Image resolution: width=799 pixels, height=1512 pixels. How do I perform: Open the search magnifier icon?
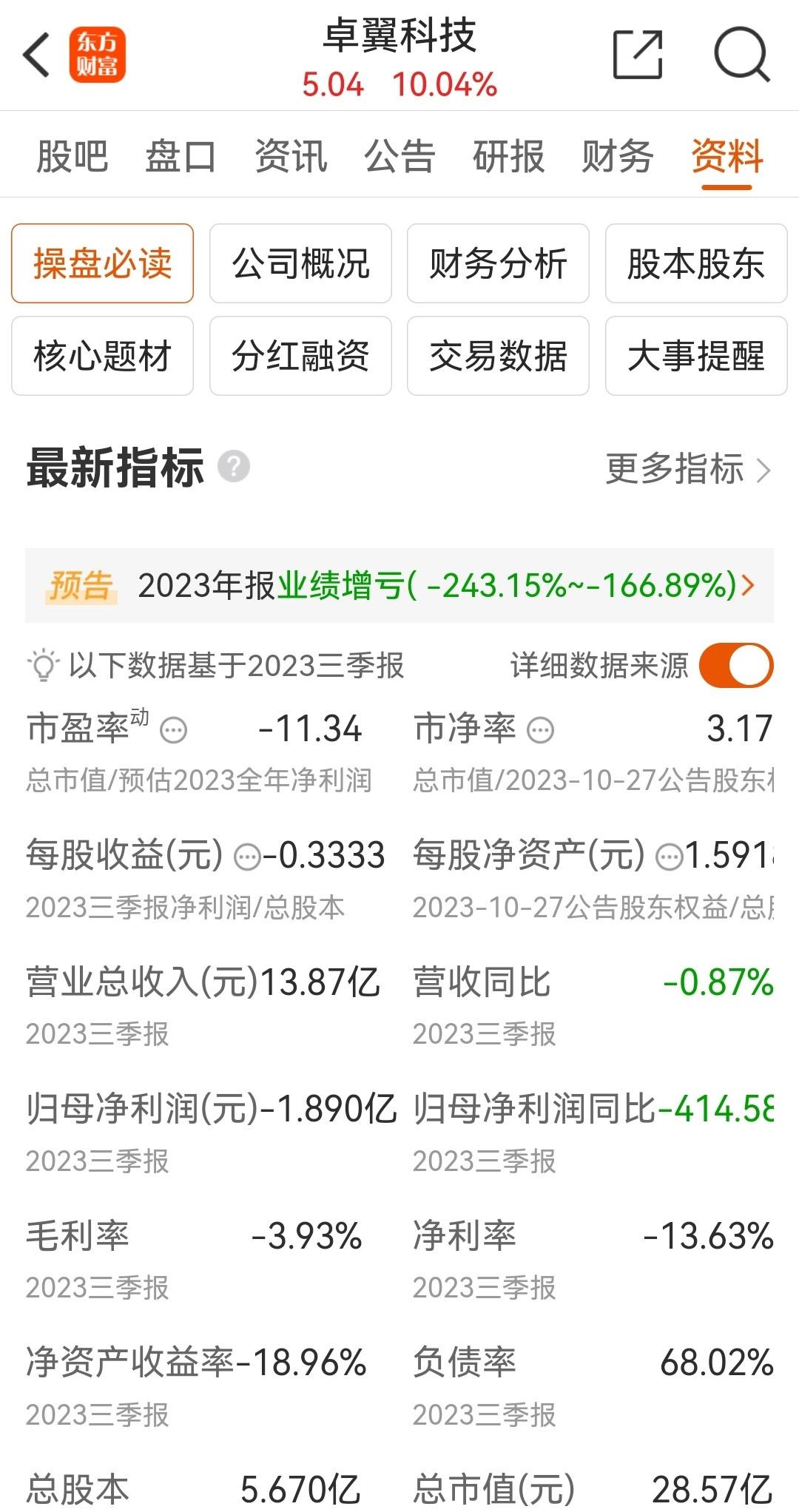click(741, 55)
